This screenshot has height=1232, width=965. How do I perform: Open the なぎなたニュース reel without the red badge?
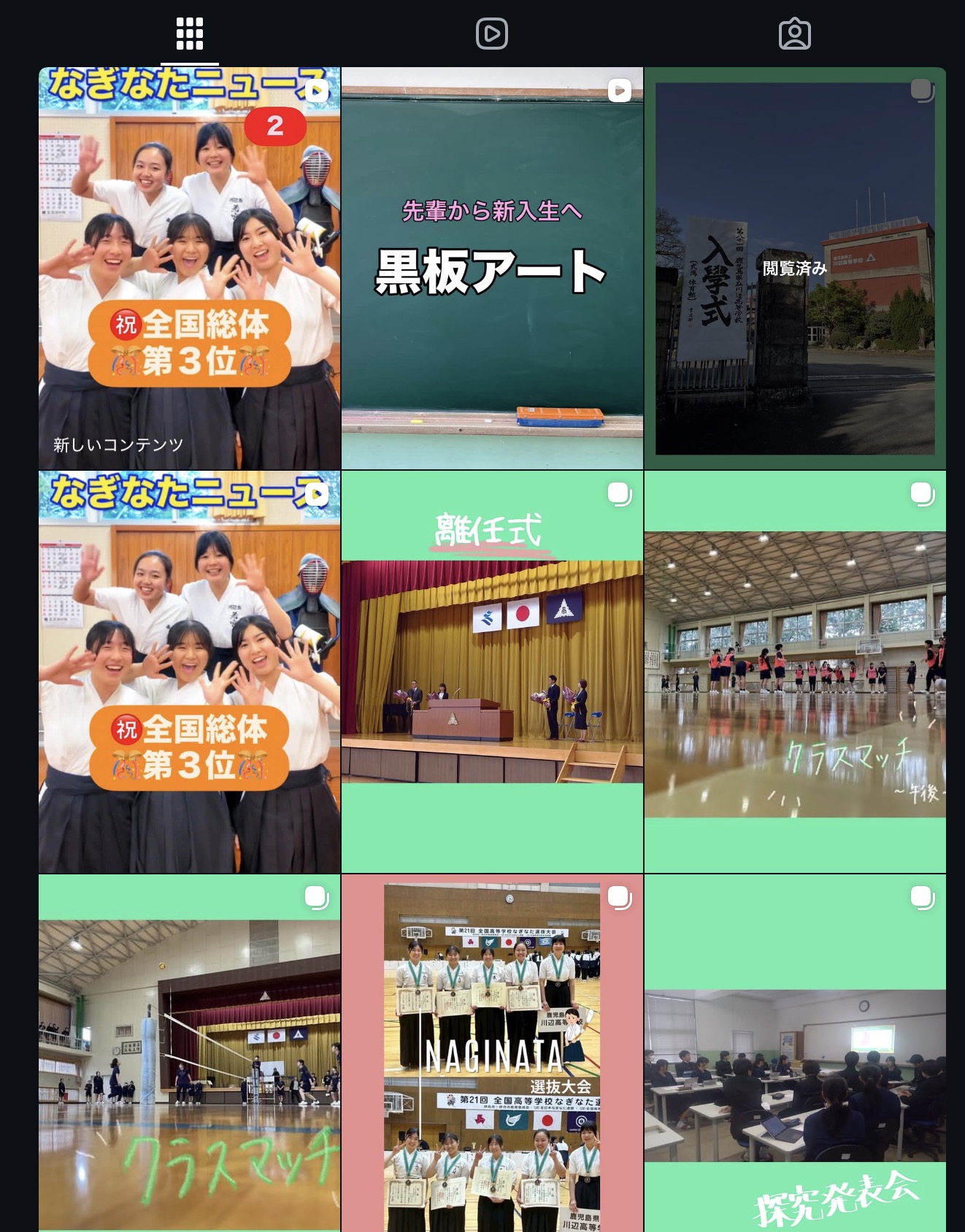point(189,671)
